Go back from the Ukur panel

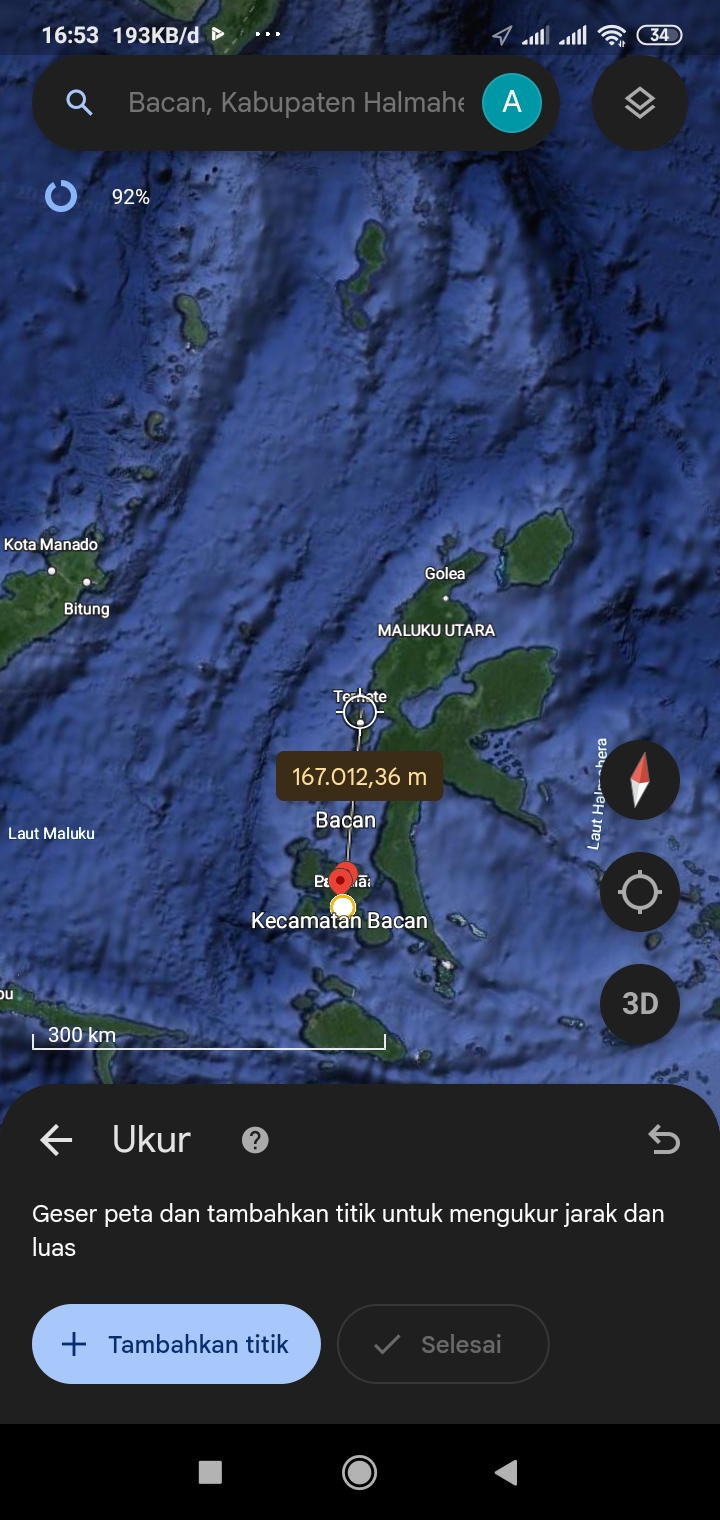point(56,1140)
